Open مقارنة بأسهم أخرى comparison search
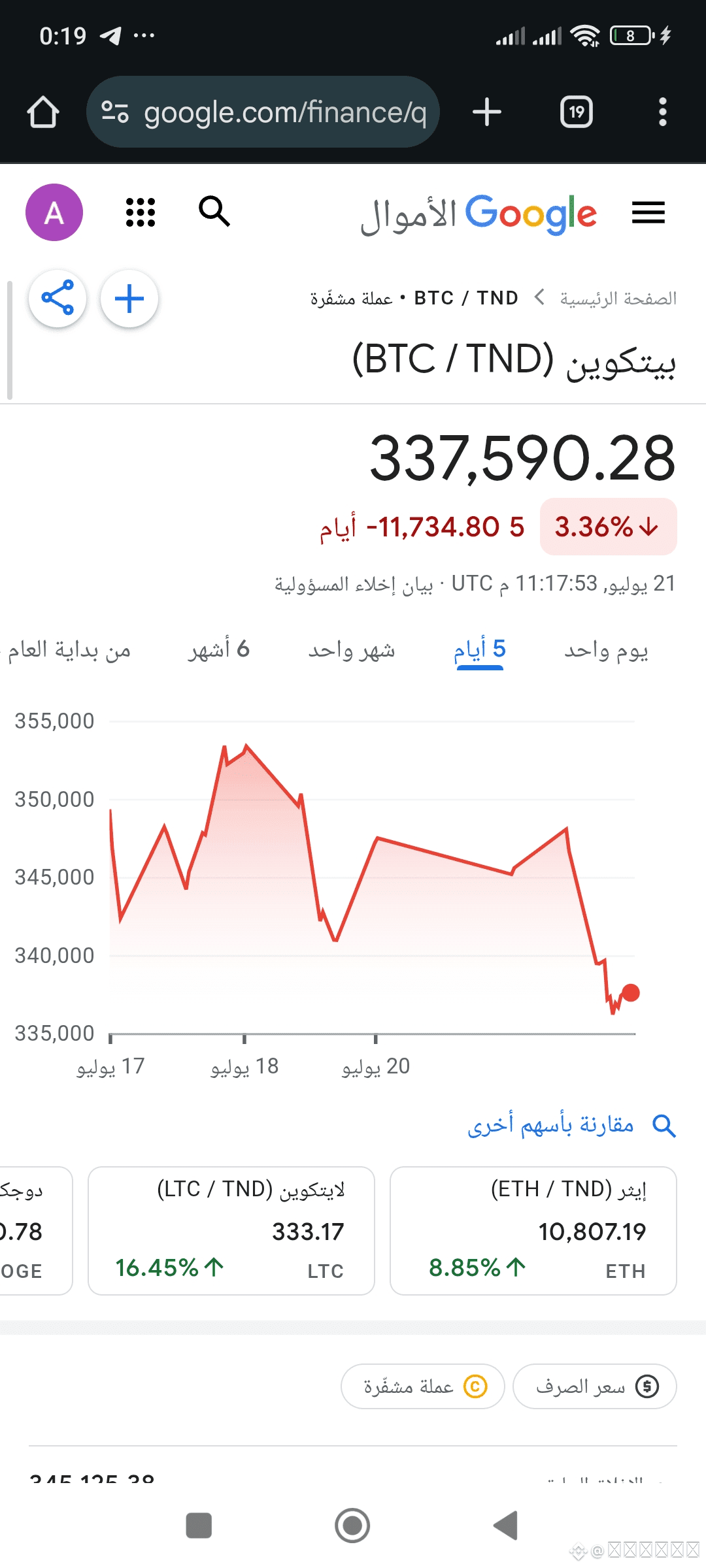The image size is (706, 1568). [x=571, y=1125]
